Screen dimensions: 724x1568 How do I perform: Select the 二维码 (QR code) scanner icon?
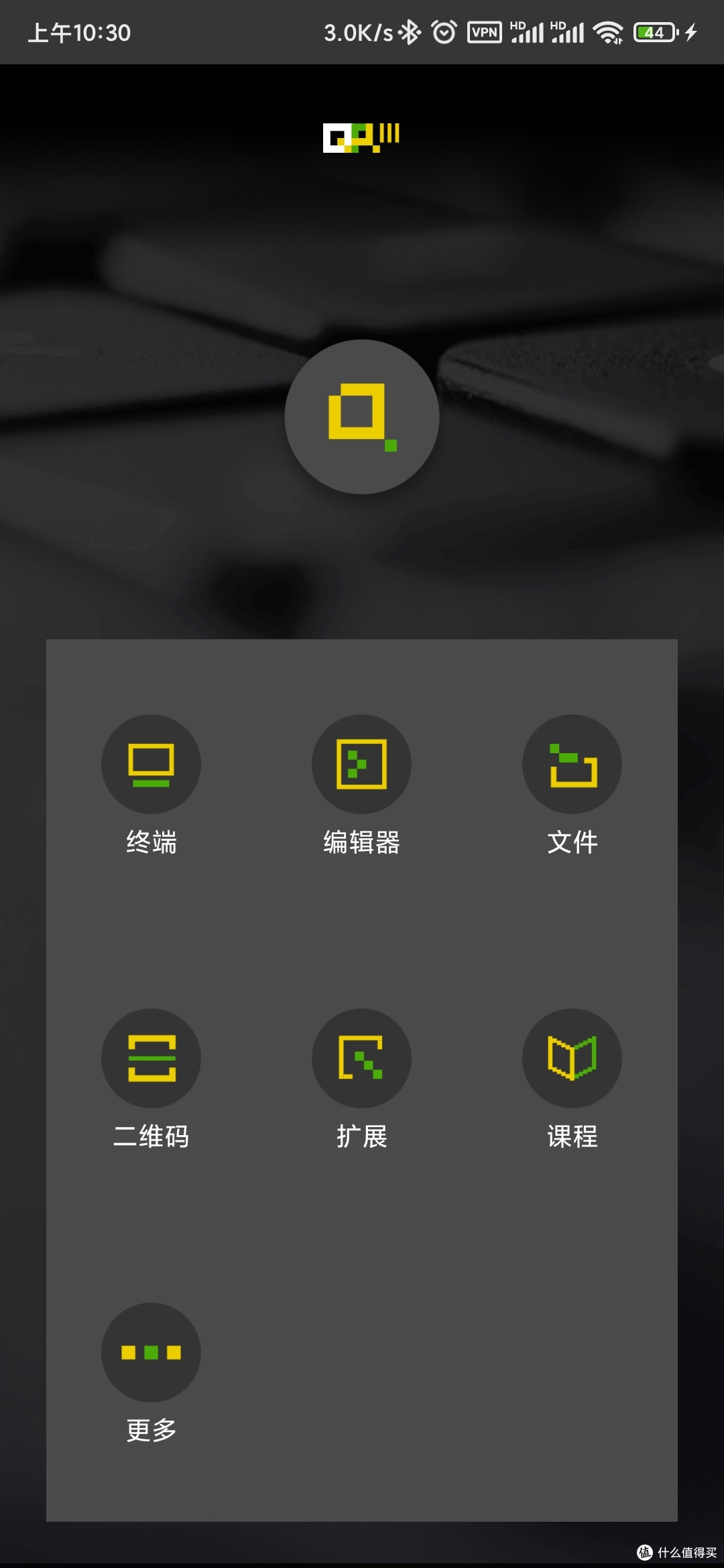click(x=151, y=1057)
